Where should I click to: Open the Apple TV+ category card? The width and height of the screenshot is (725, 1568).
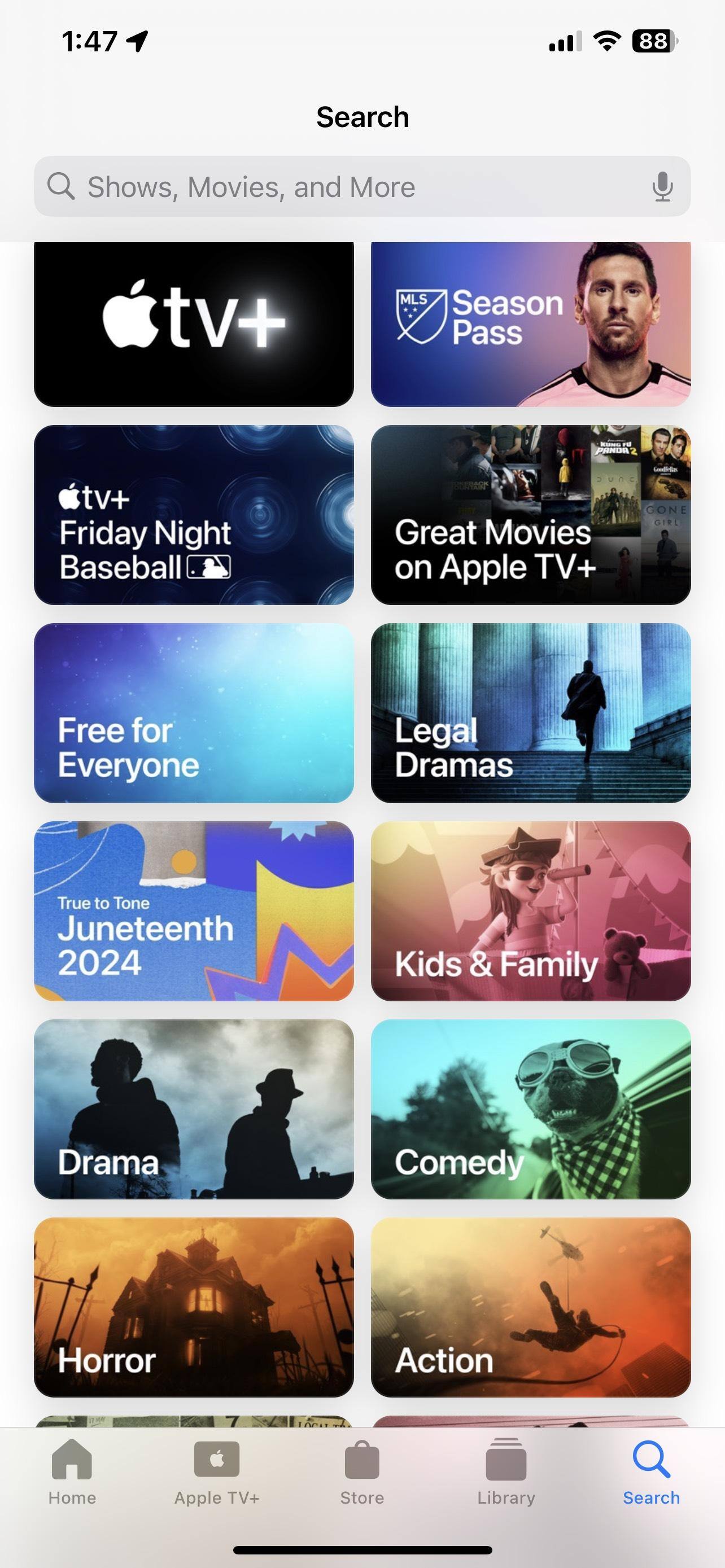click(x=194, y=324)
